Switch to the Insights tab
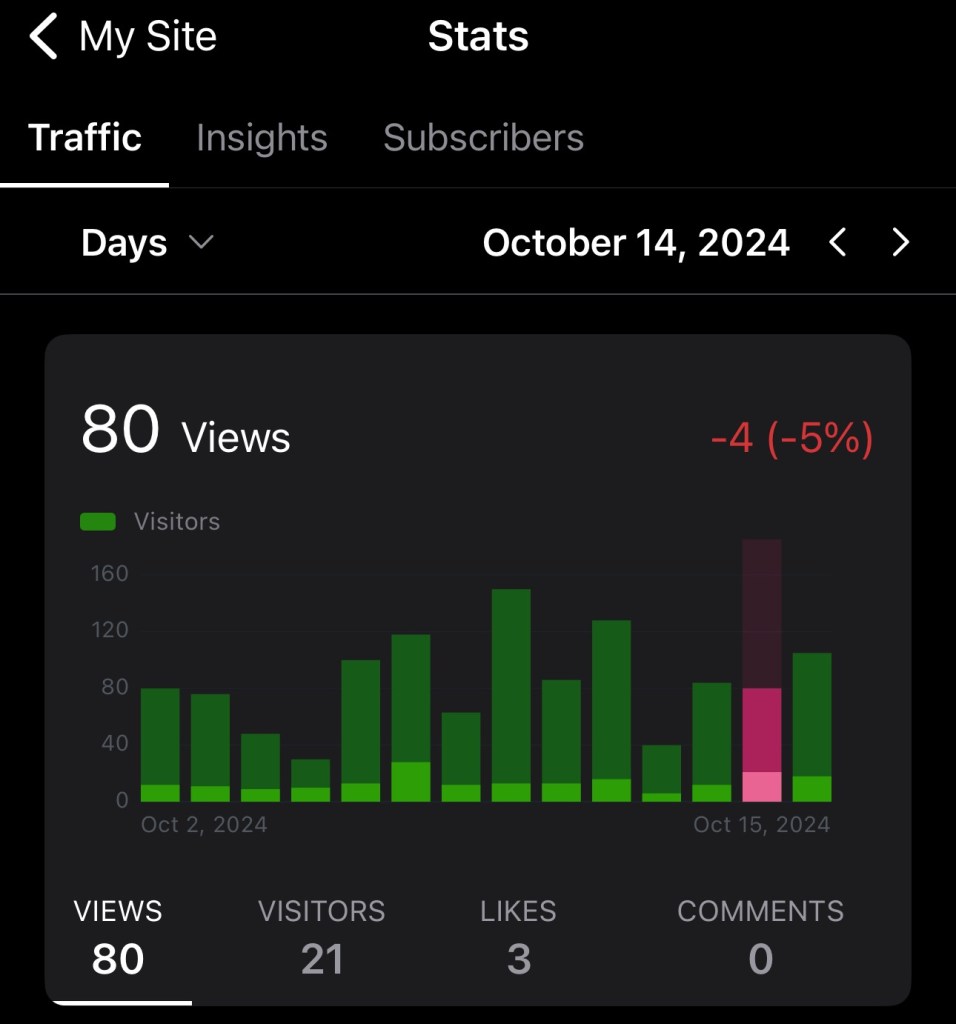Viewport: 956px width, 1024px height. pyautogui.click(x=261, y=138)
